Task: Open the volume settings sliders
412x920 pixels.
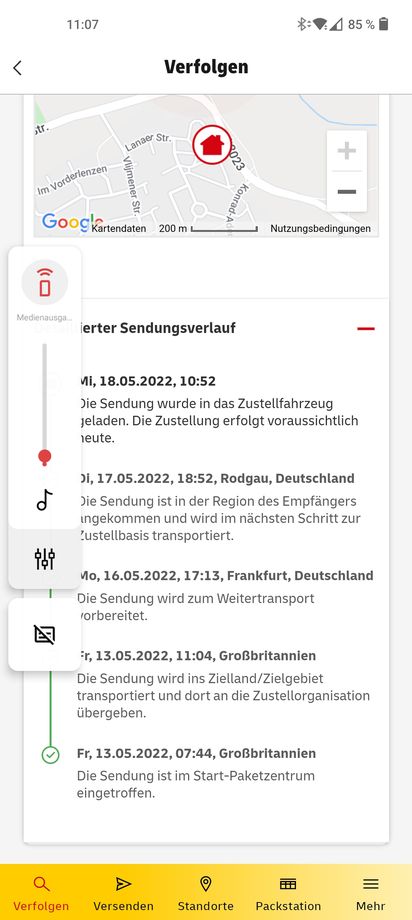Action: 45,559
